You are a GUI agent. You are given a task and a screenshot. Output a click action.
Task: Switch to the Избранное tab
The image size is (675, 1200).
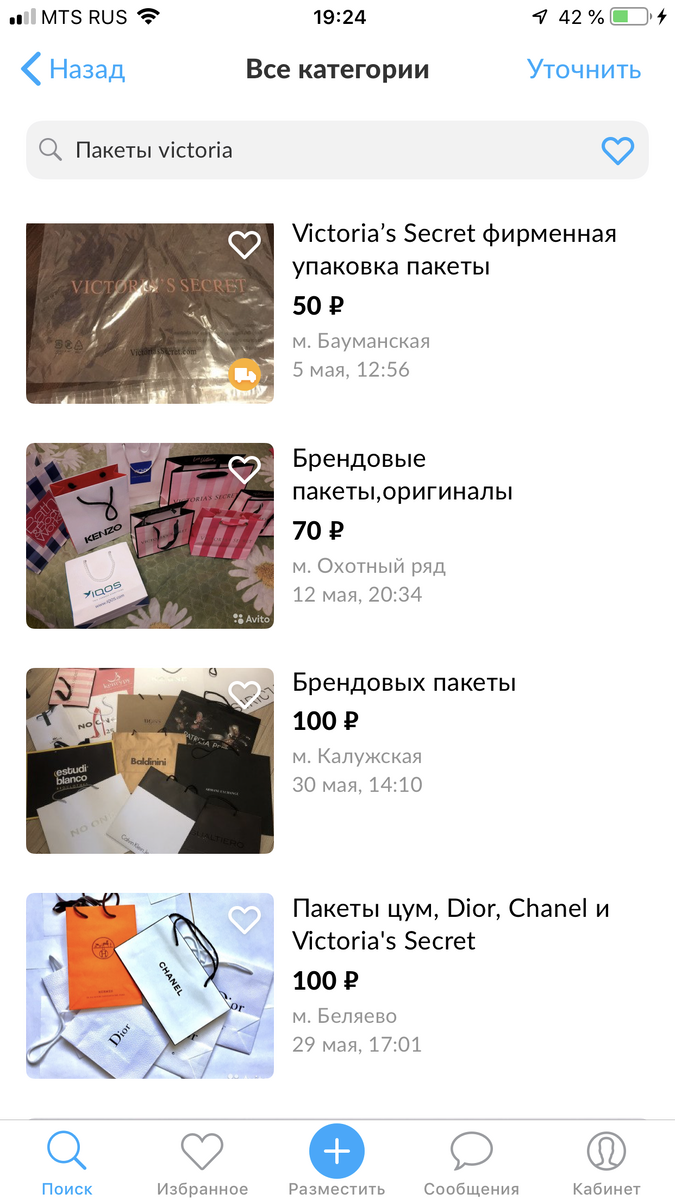pyautogui.click(x=202, y=1162)
